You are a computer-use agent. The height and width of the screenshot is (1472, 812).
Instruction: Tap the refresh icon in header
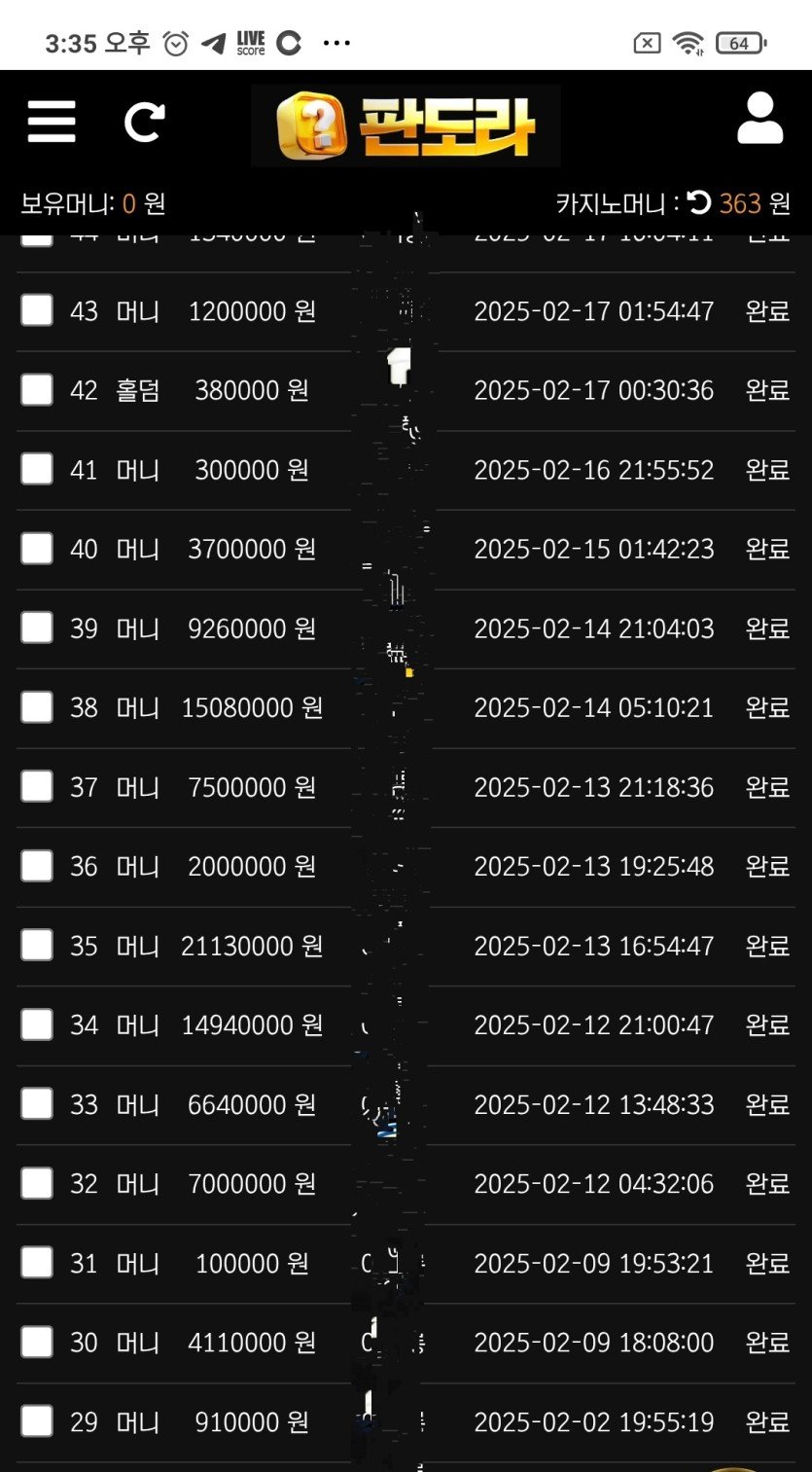tap(144, 123)
